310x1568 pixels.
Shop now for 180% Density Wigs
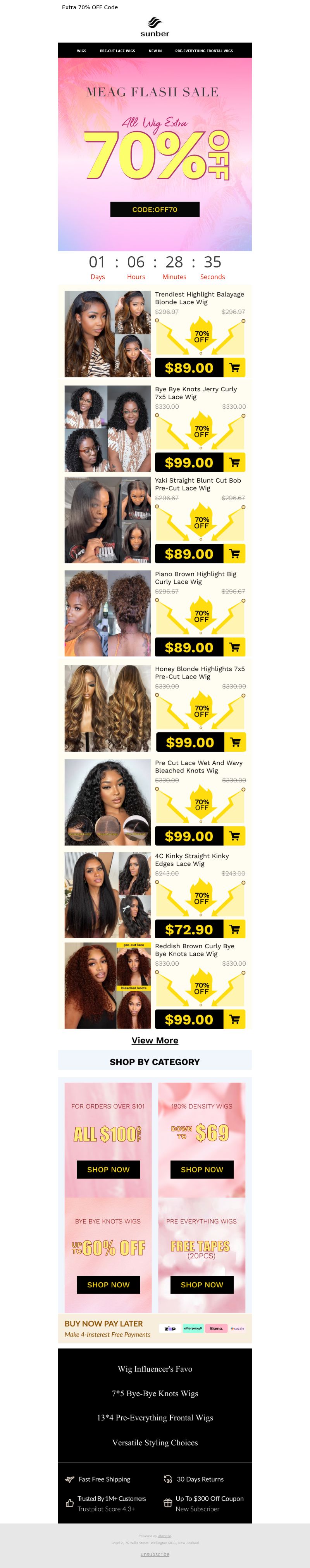[x=201, y=1169]
